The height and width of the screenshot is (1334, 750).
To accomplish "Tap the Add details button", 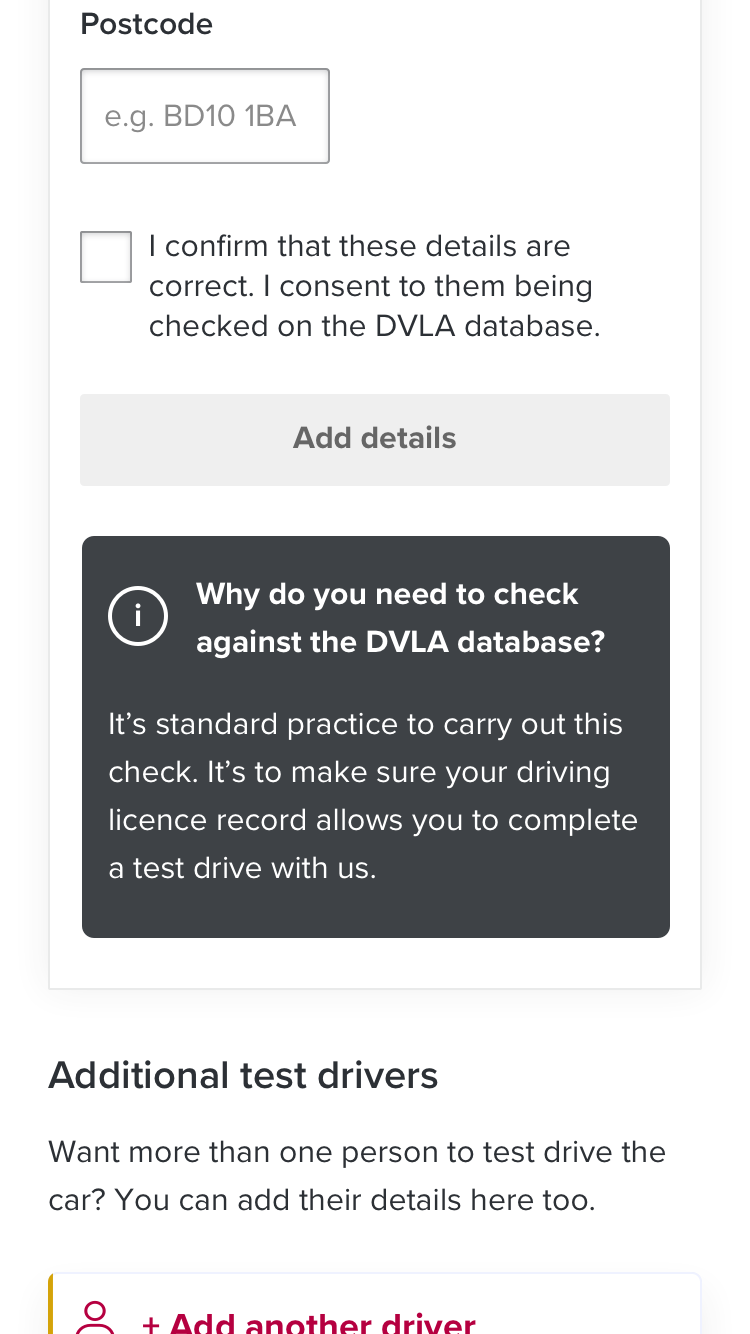I will (375, 440).
